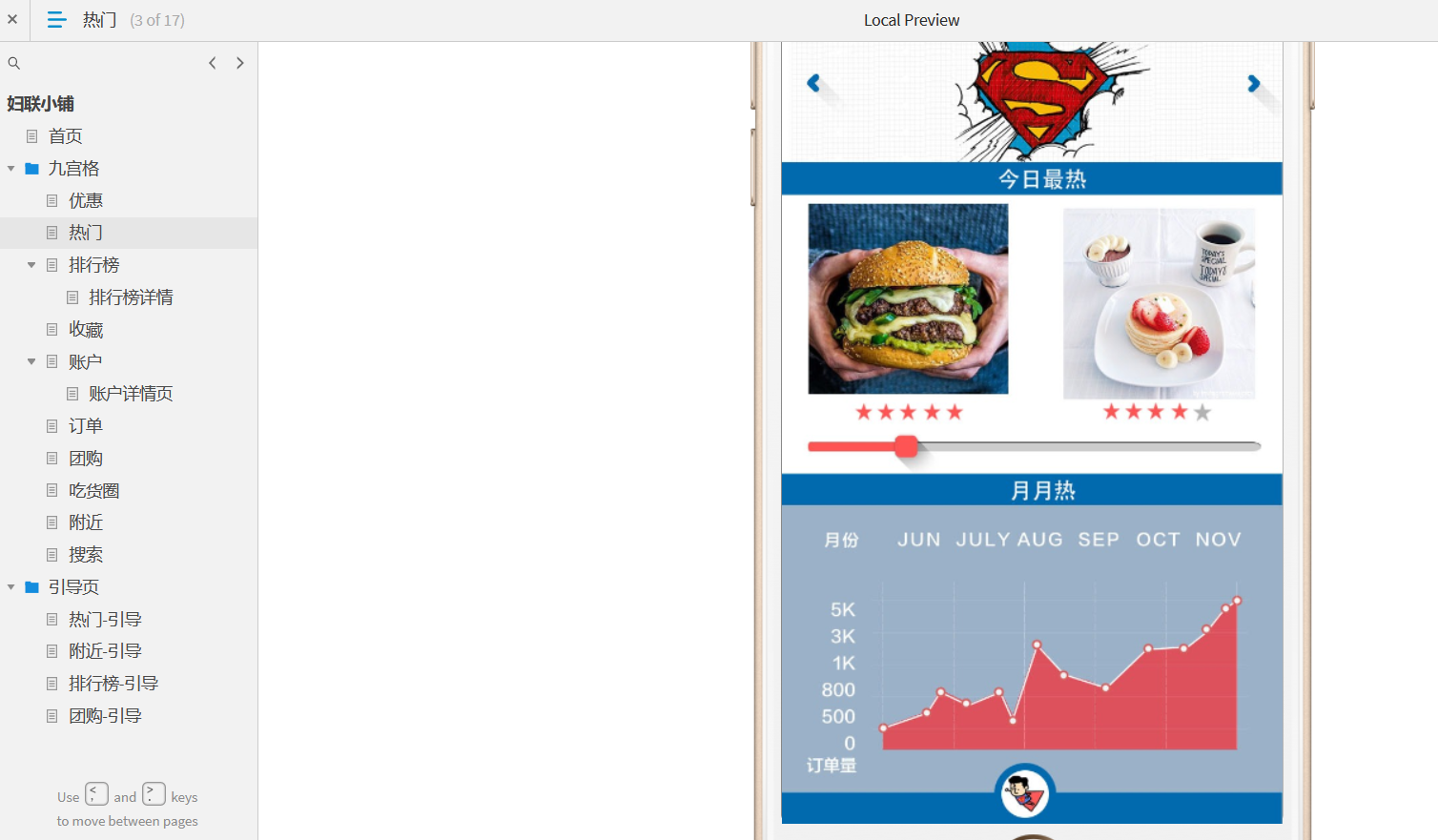
Task: Show previous banner with left arrow
Action: [813, 84]
